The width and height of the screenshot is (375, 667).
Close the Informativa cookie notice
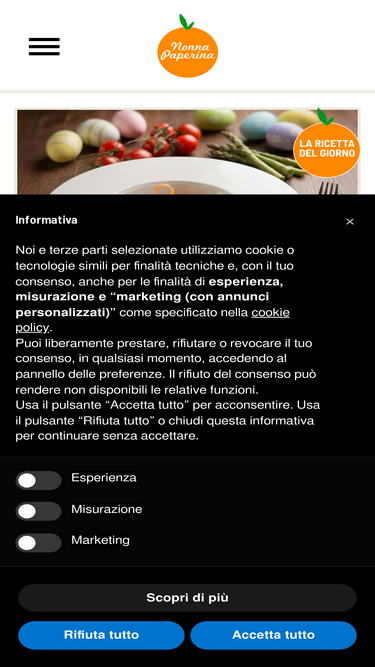(349, 222)
